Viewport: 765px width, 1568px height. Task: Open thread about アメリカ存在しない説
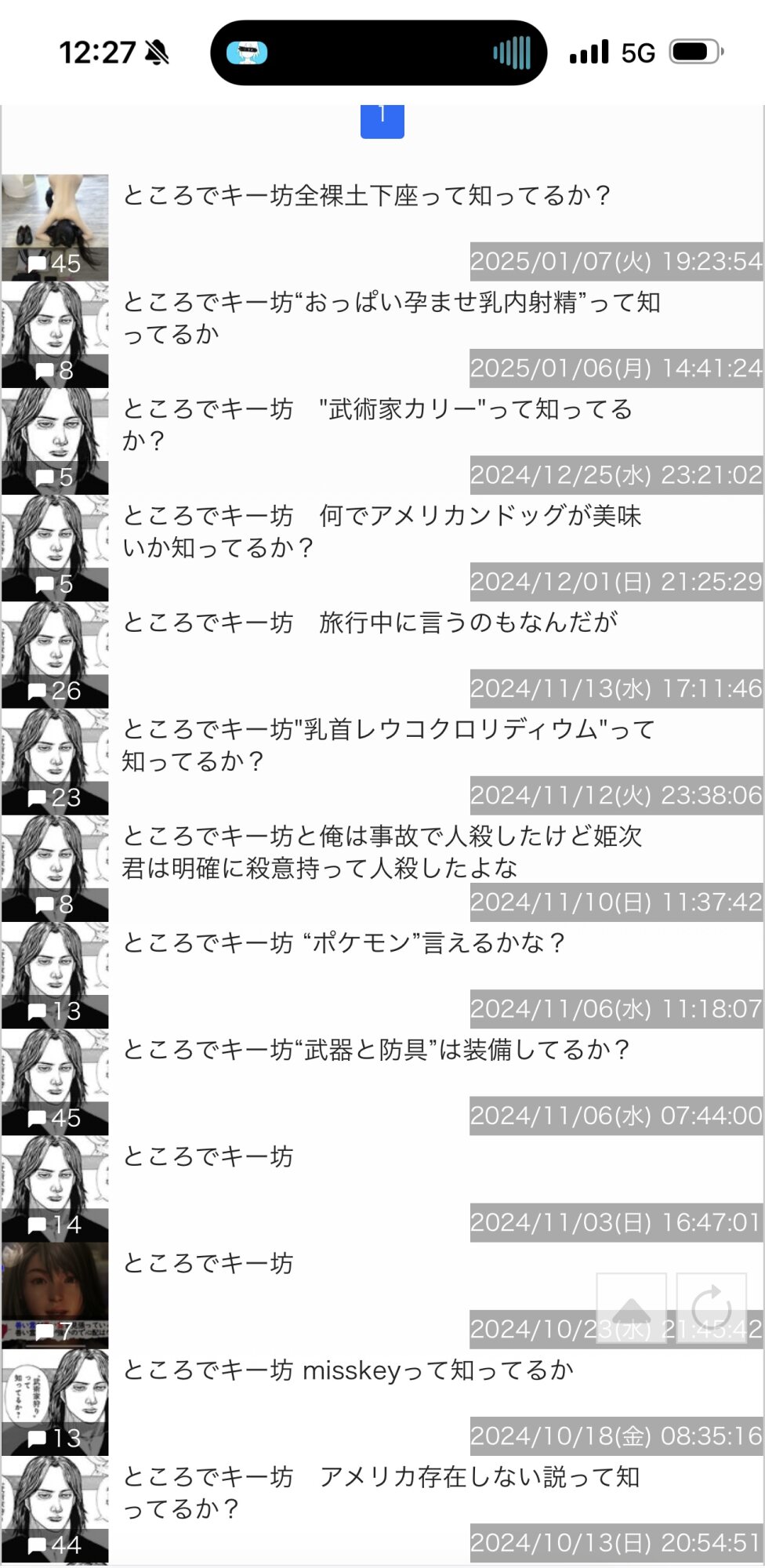(x=381, y=1491)
